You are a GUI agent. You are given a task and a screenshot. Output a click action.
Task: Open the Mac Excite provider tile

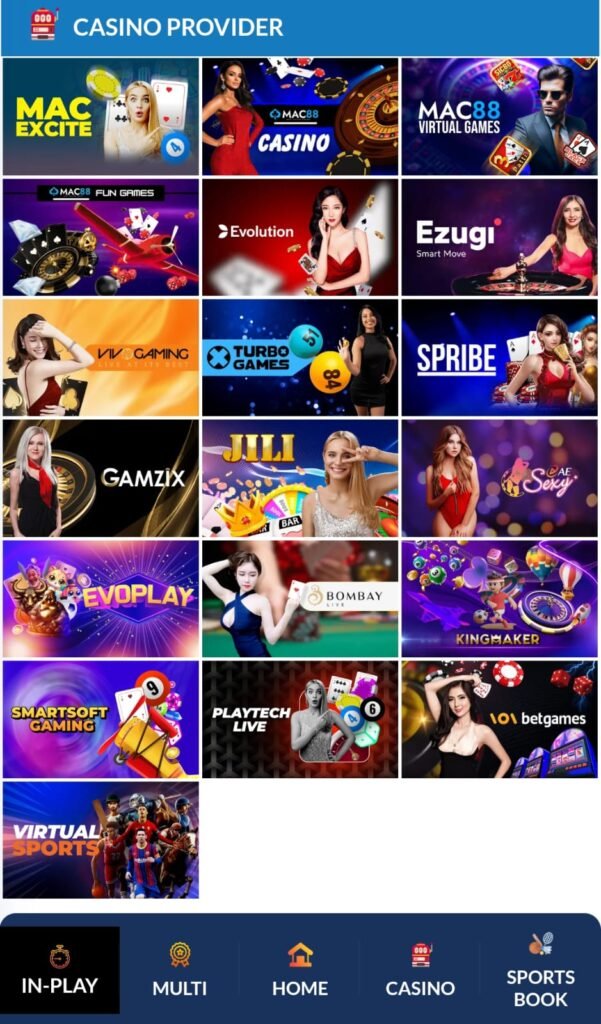click(100, 117)
